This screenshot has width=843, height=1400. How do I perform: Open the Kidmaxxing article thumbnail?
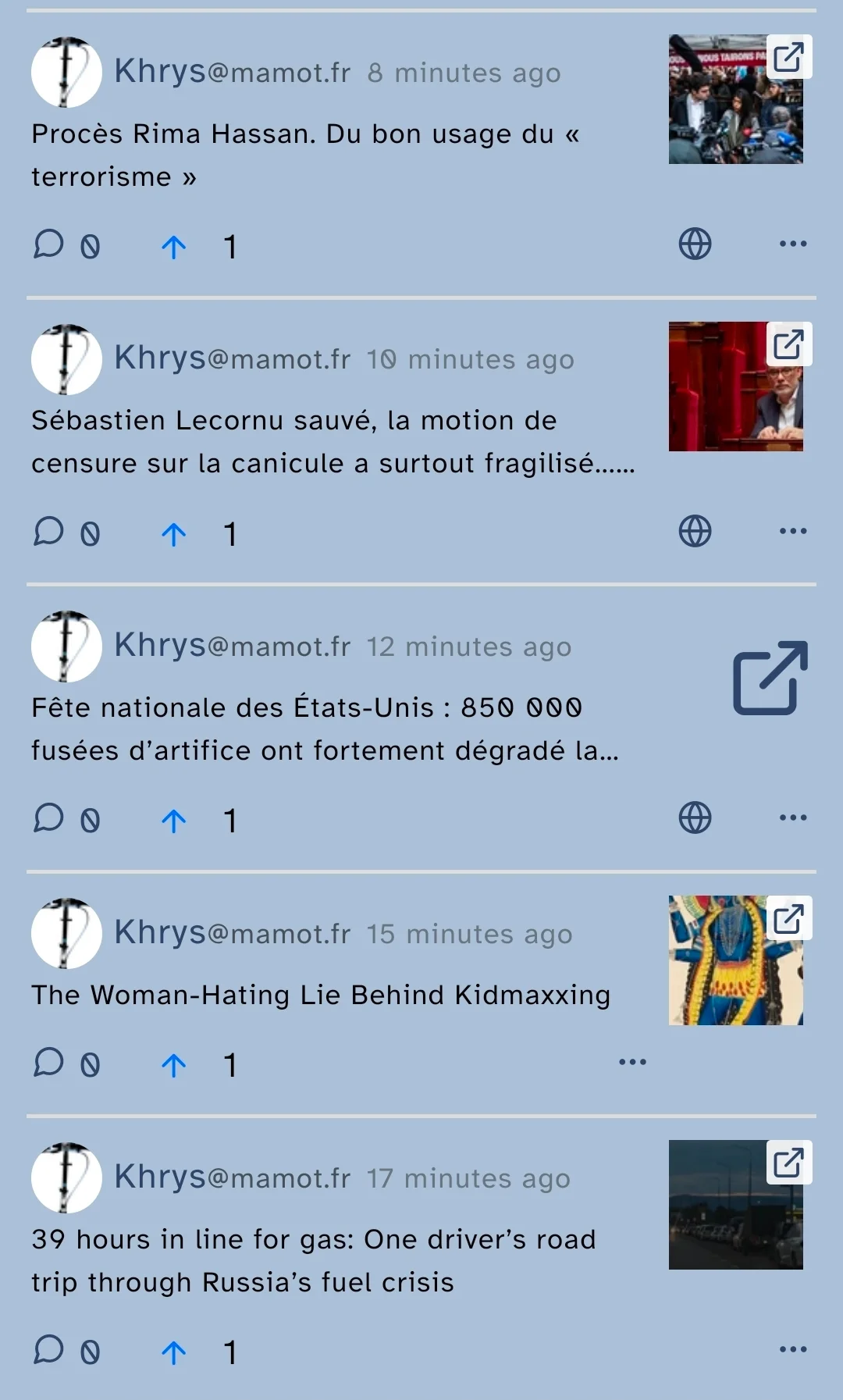tap(735, 960)
